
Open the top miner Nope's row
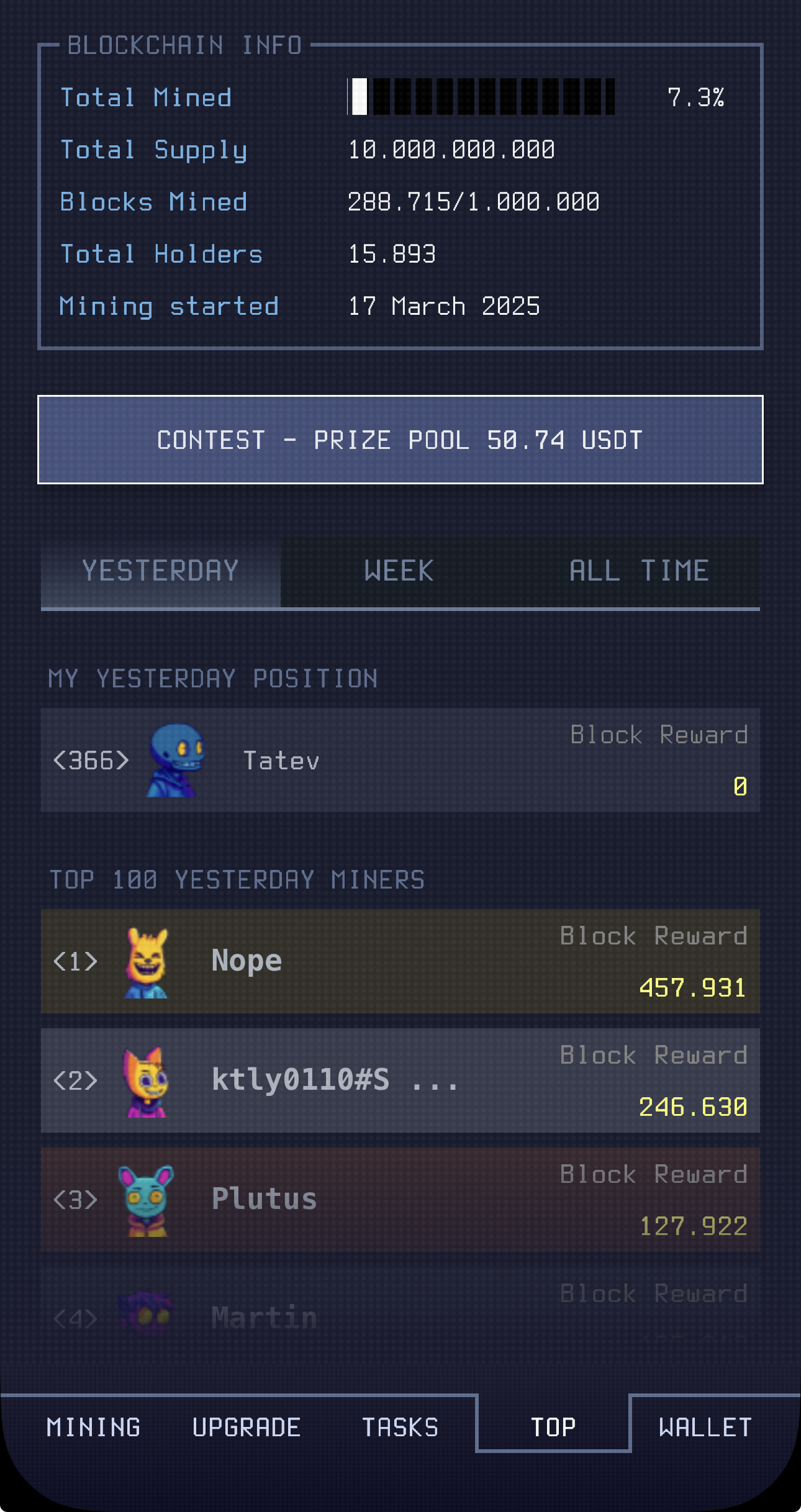(400, 961)
